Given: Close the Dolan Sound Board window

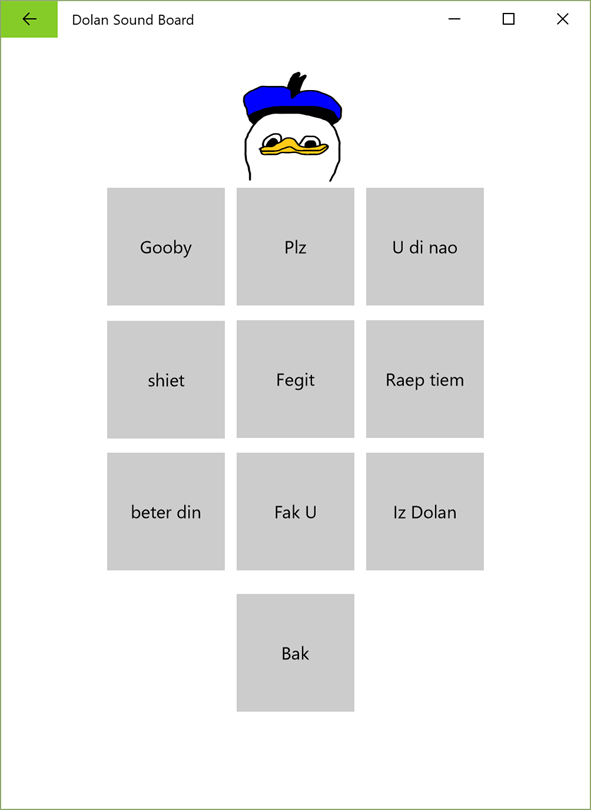Looking at the screenshot, I should pos(563,20).
